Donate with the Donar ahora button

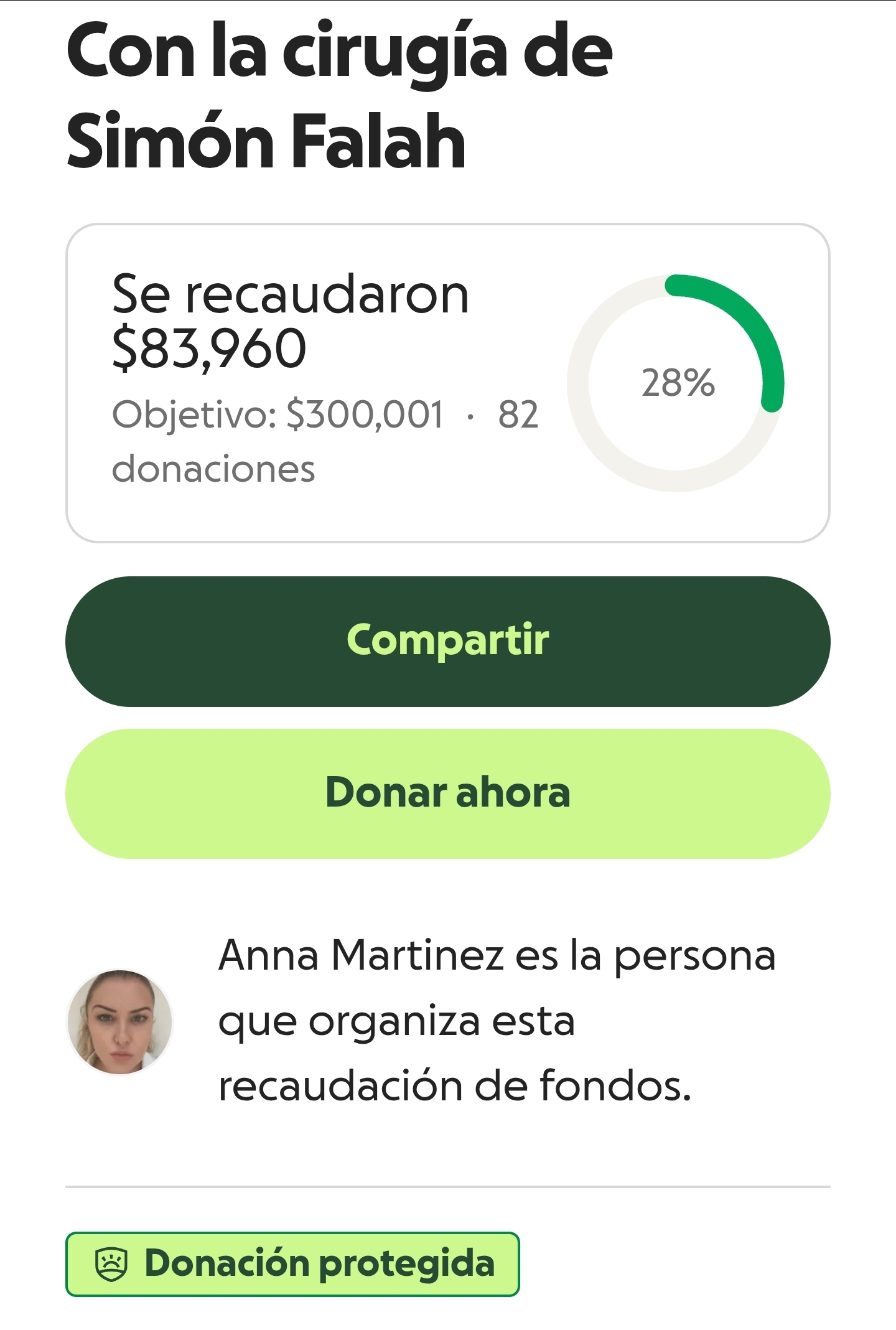(447, 794)
